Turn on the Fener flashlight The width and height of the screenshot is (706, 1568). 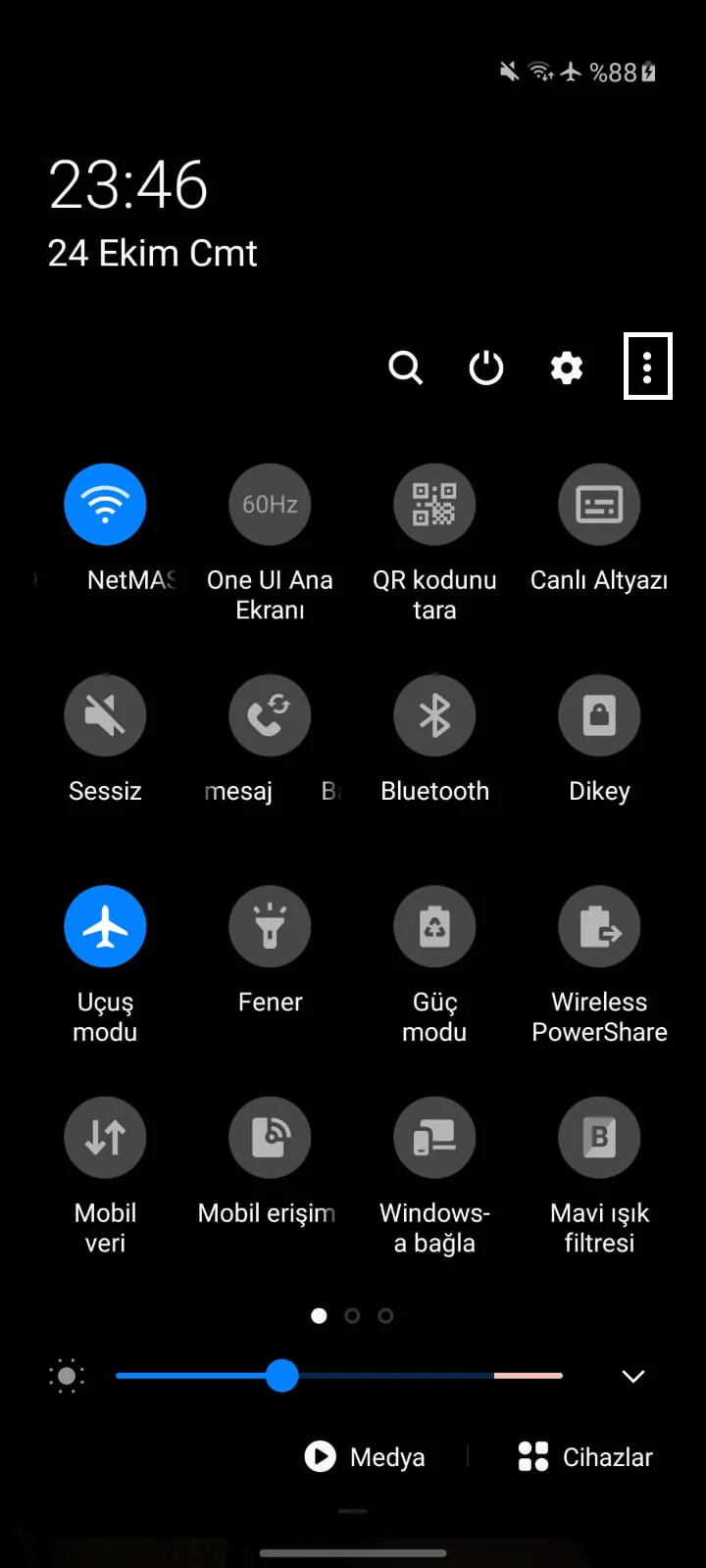pyautogui.click(x=270, y=926)
